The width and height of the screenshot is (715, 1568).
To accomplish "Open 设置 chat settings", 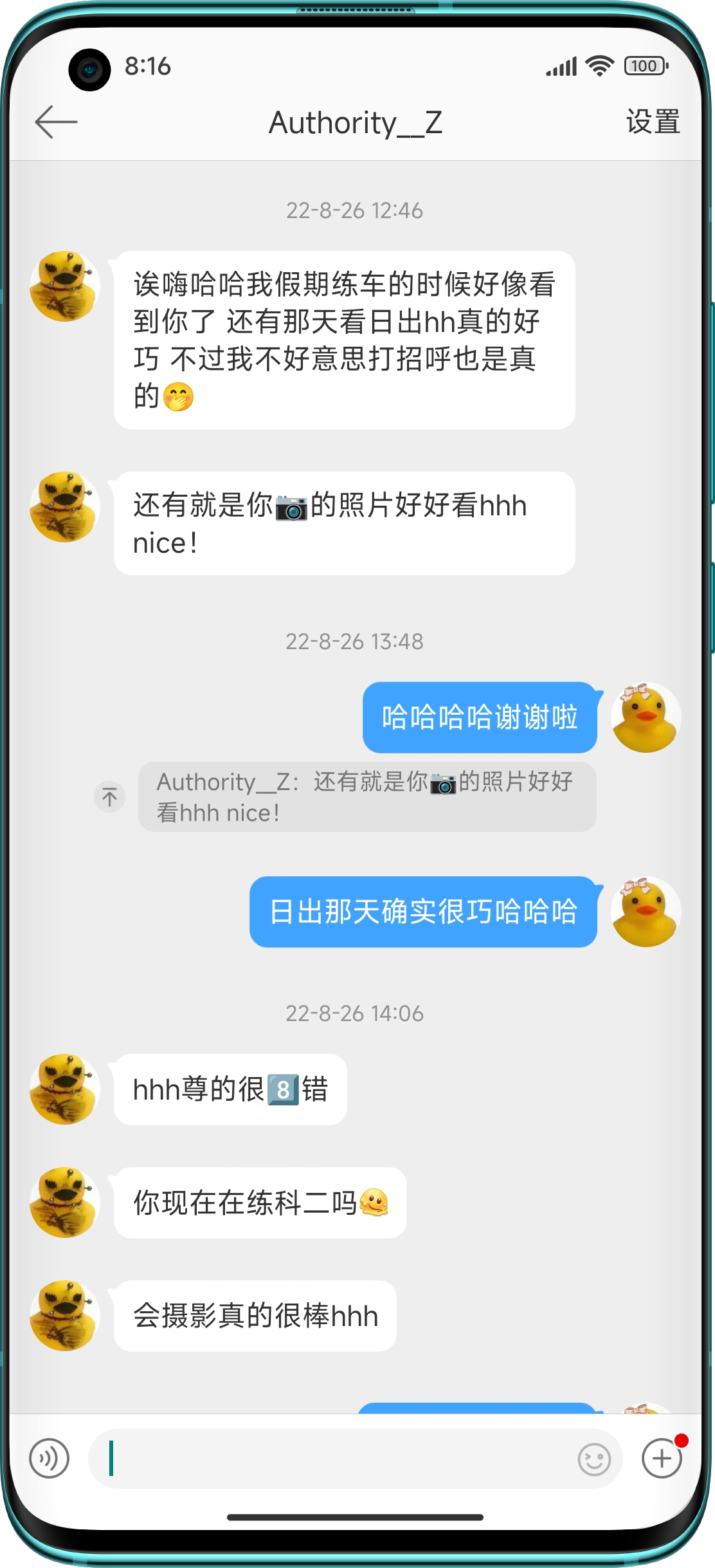I will [x=653, y=122].
